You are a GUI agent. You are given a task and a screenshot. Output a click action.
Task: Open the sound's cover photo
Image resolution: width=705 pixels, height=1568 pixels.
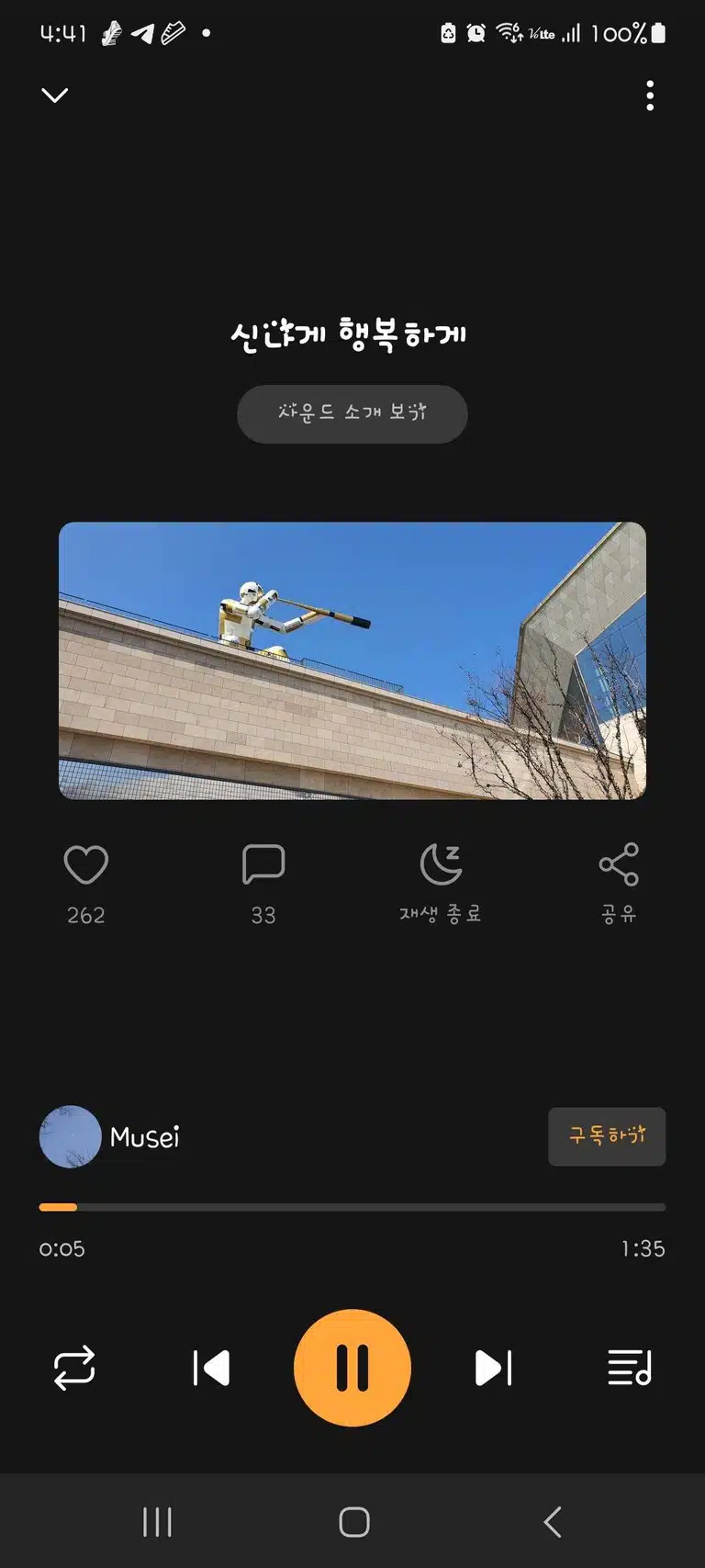(x=352, y=660)
